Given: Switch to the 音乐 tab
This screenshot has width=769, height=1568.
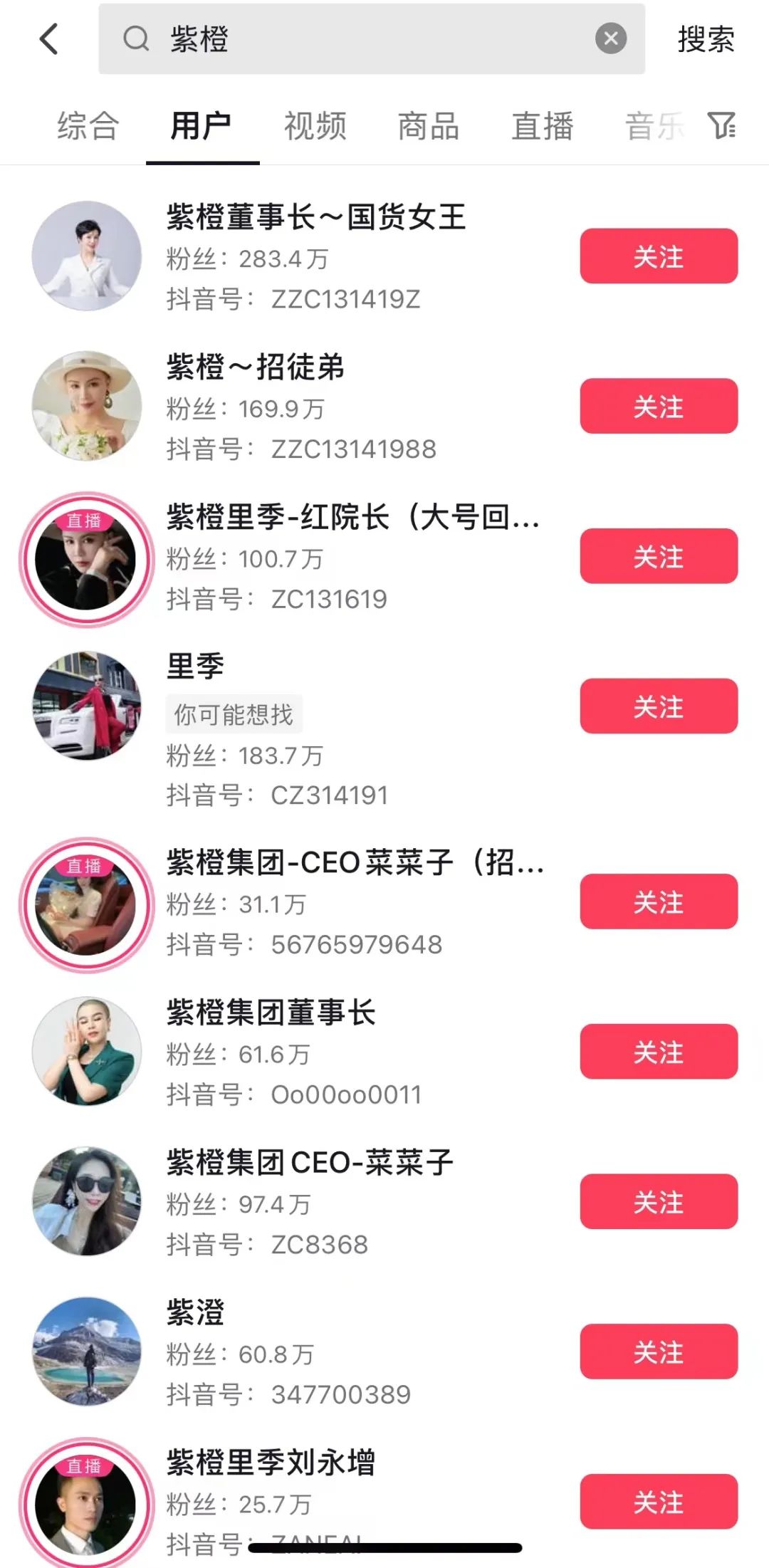Looking at the screenshot, I should (x=654, y=126).
